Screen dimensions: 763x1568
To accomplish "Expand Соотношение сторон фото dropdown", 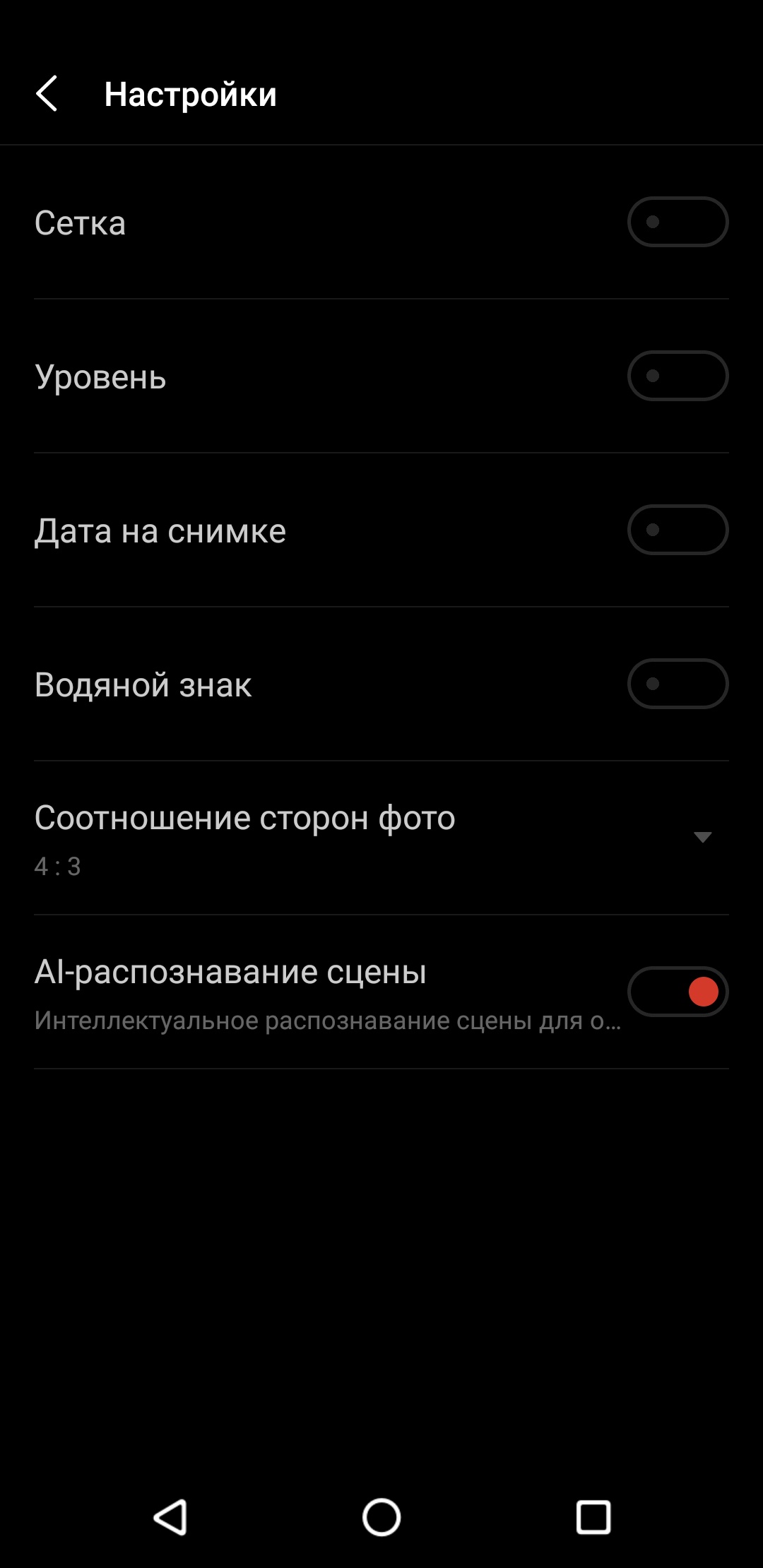I will click(702, 838).
